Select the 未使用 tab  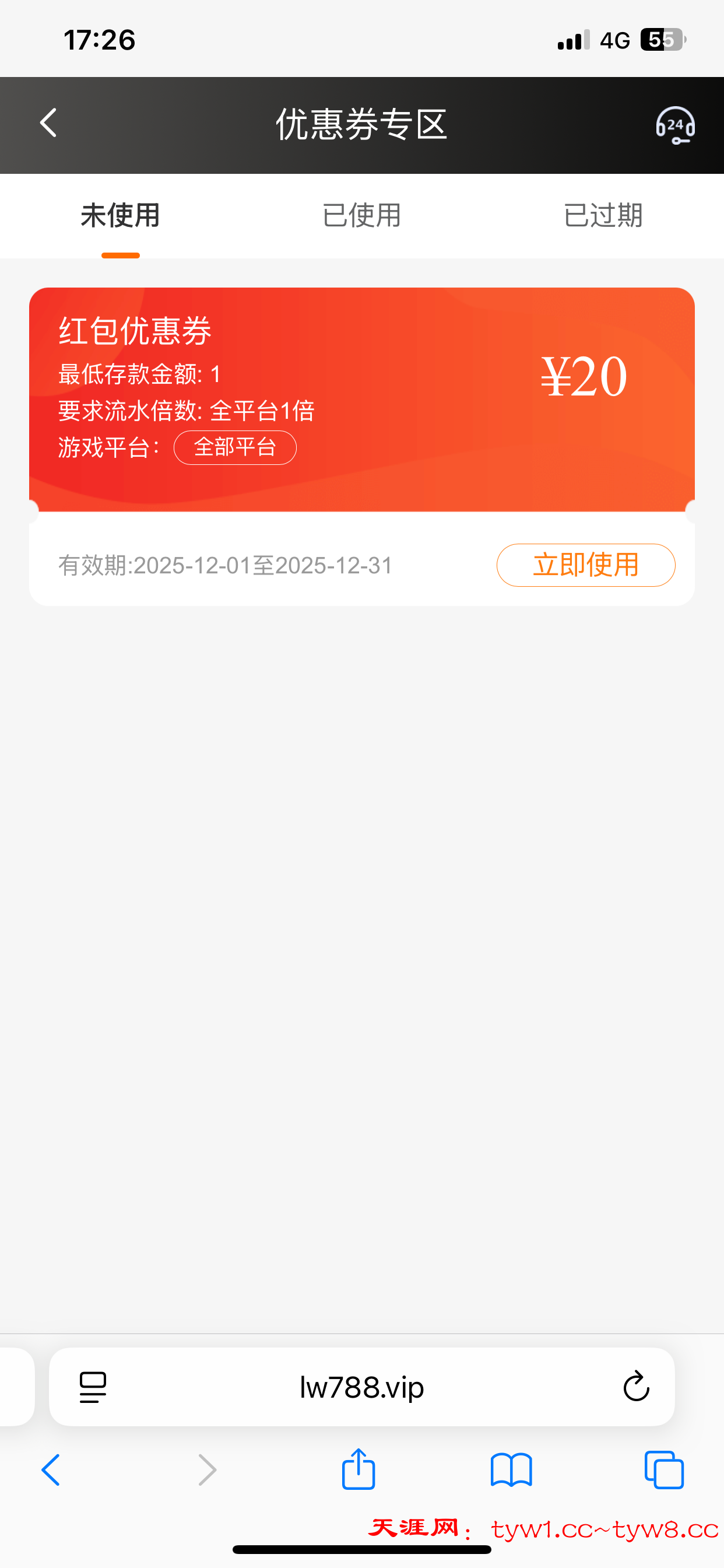pyautogui.click(x=121, y=215)
